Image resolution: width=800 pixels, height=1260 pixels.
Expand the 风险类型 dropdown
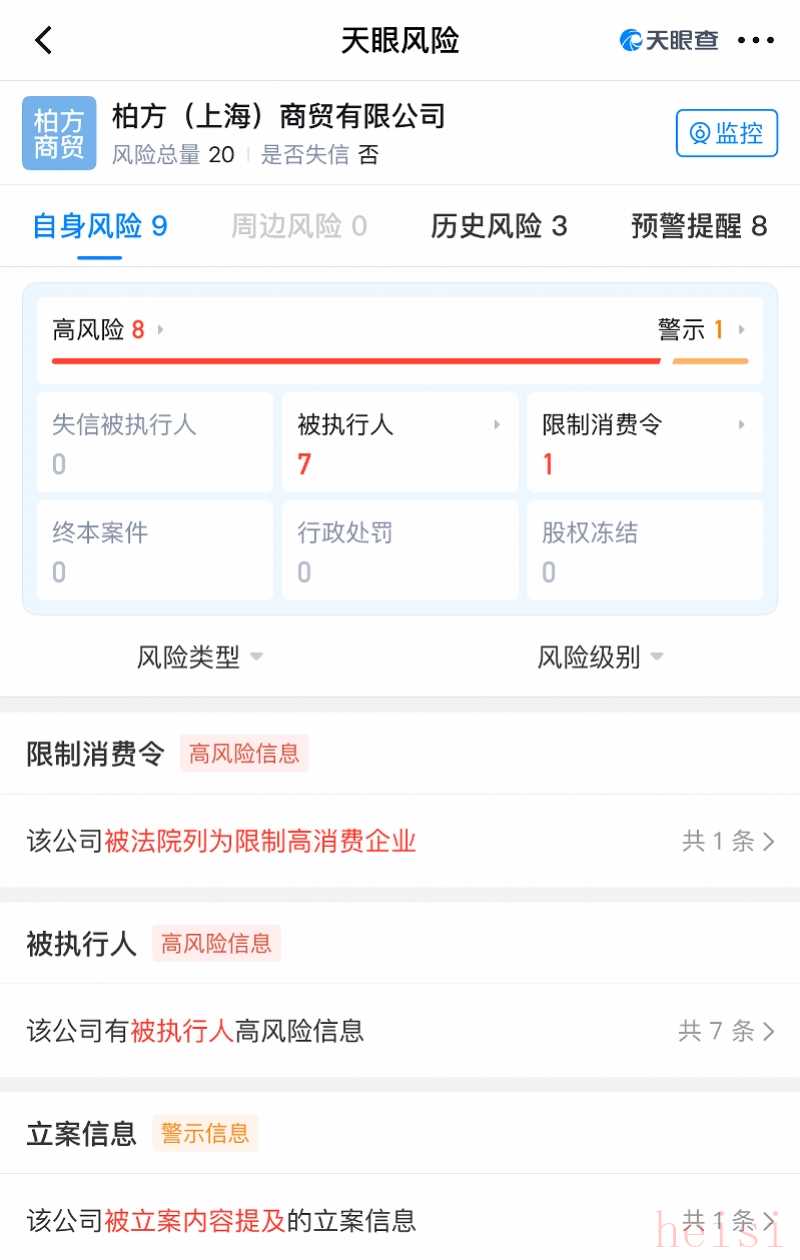(200, 657)
